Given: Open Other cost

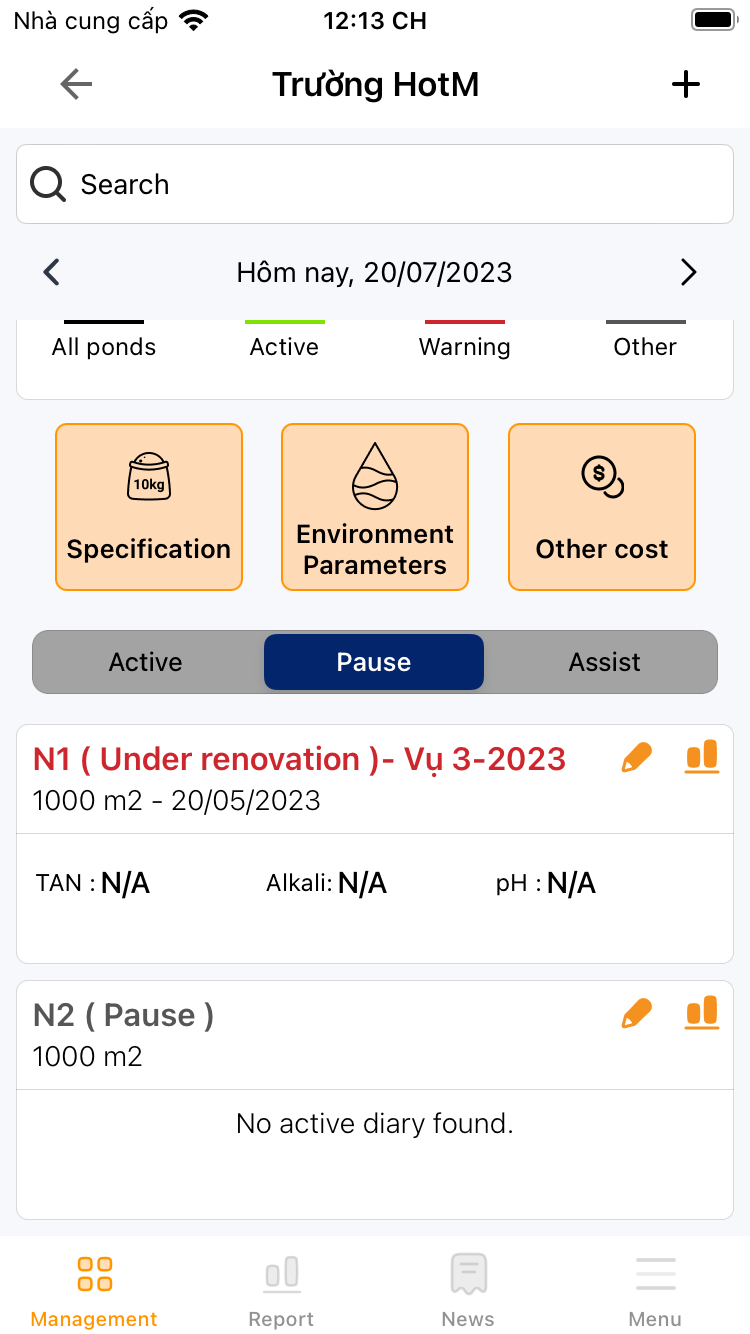Looking at the screenshot, I should click(601, 507).
